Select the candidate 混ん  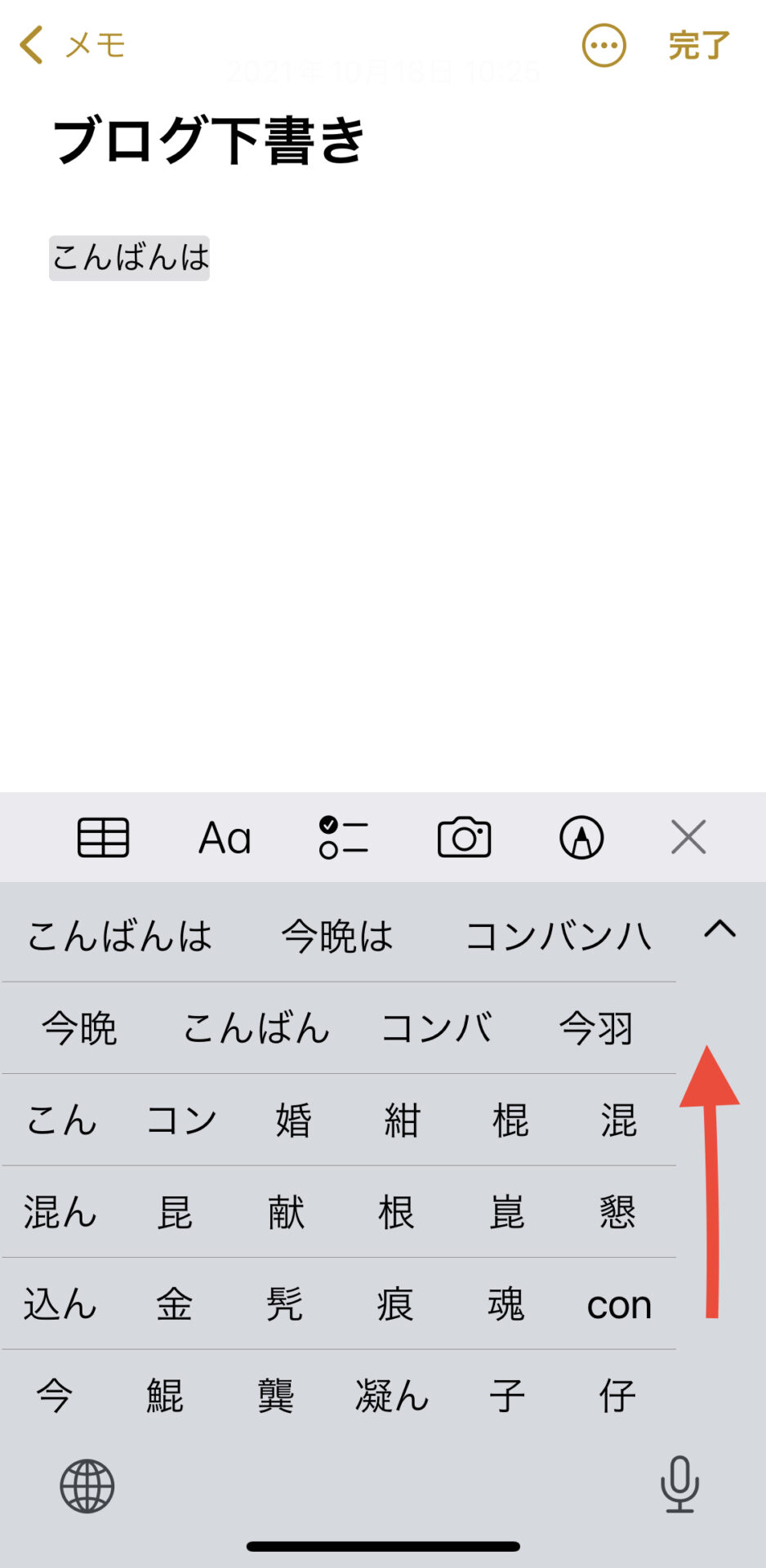coord(60,1212)
